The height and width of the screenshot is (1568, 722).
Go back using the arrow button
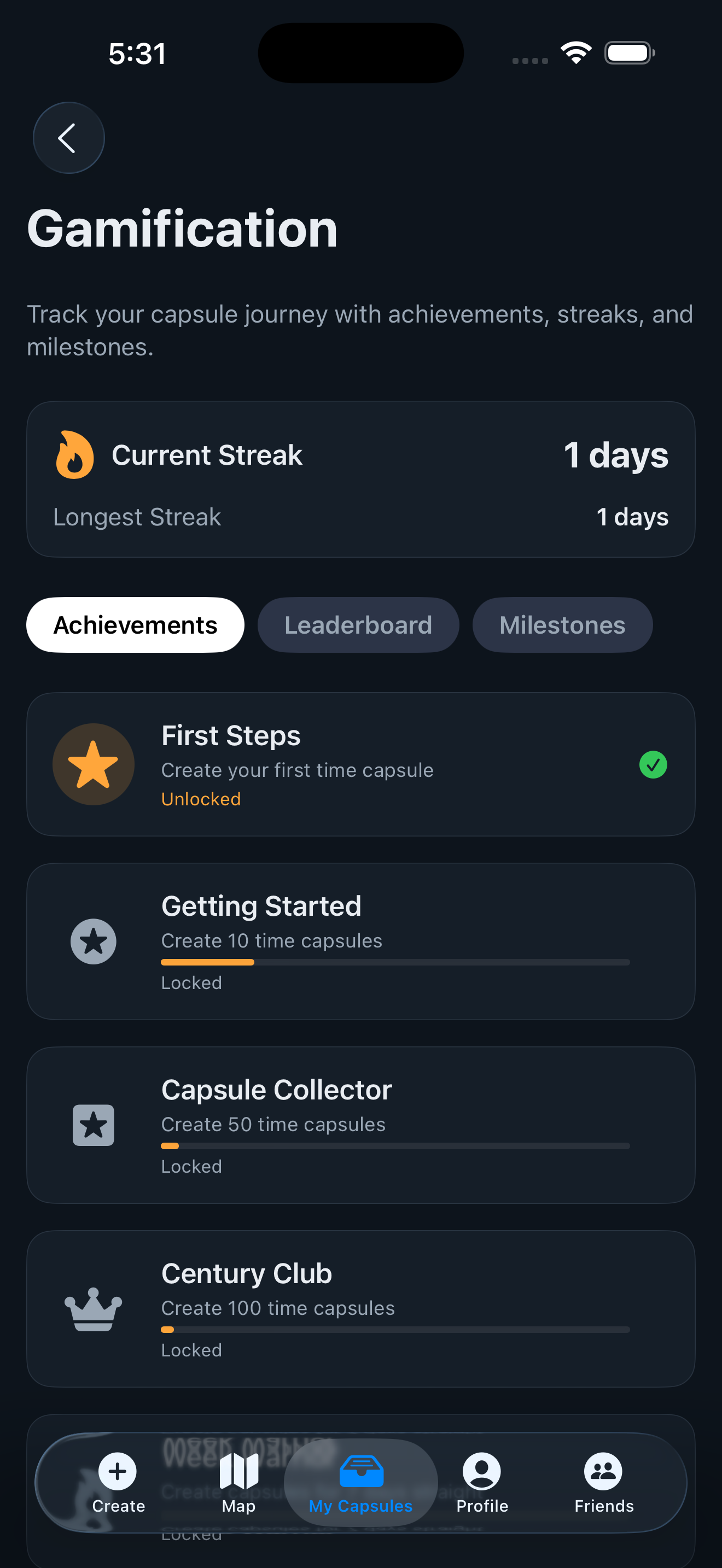68,138
